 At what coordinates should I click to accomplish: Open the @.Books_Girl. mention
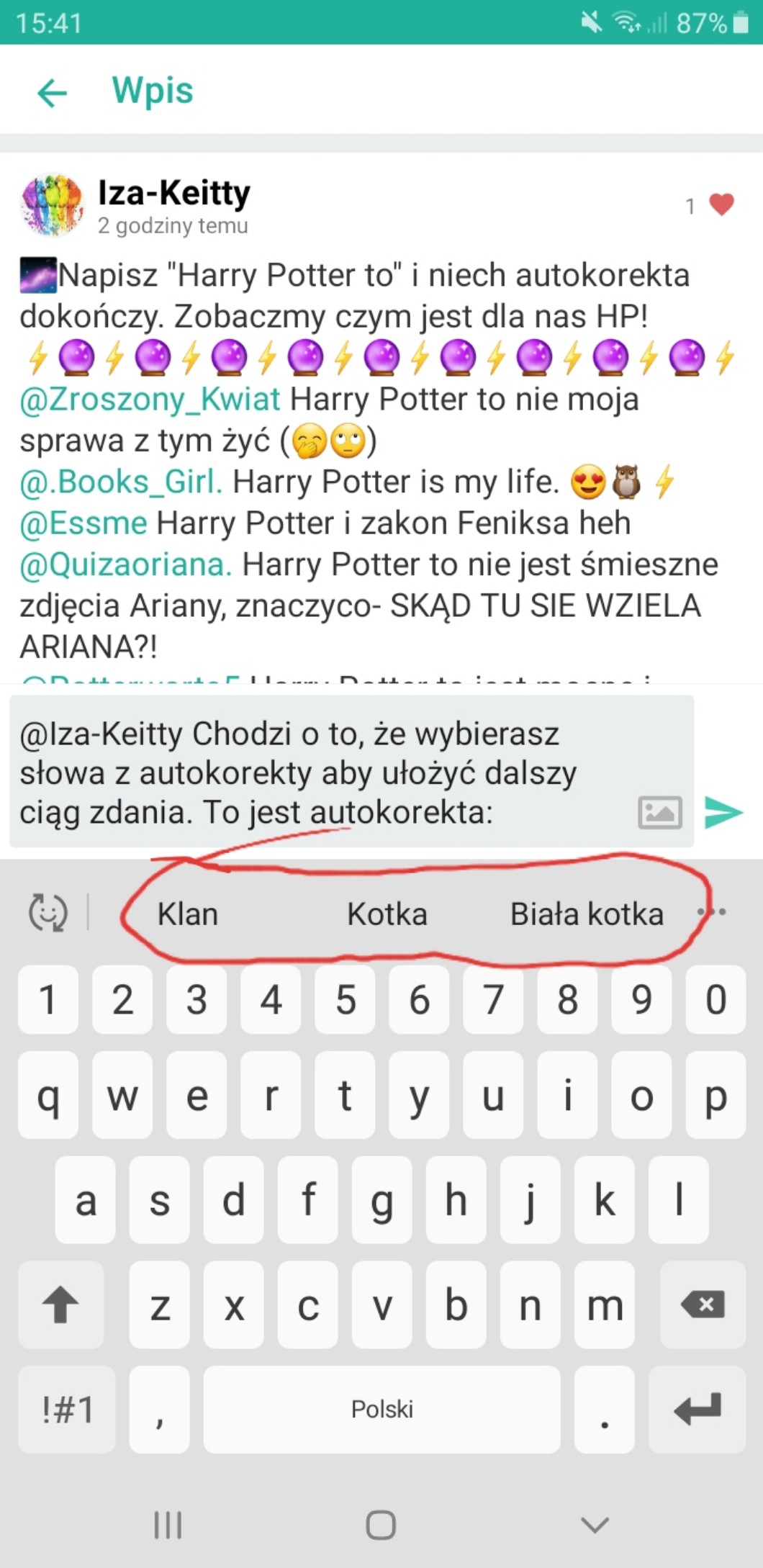tap(121, 482)
